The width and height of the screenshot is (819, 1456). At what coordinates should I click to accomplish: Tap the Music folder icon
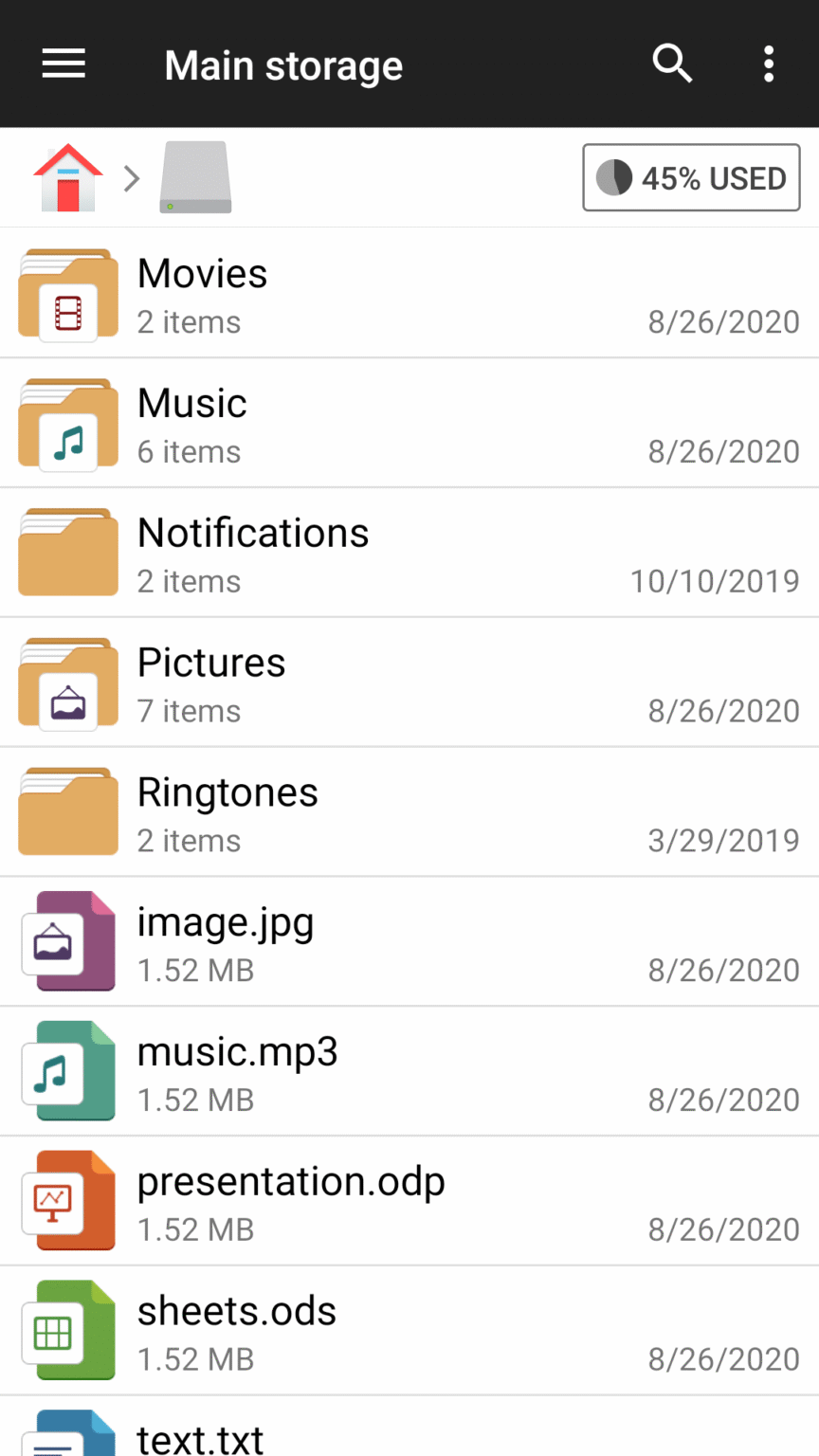click(67, 423)
